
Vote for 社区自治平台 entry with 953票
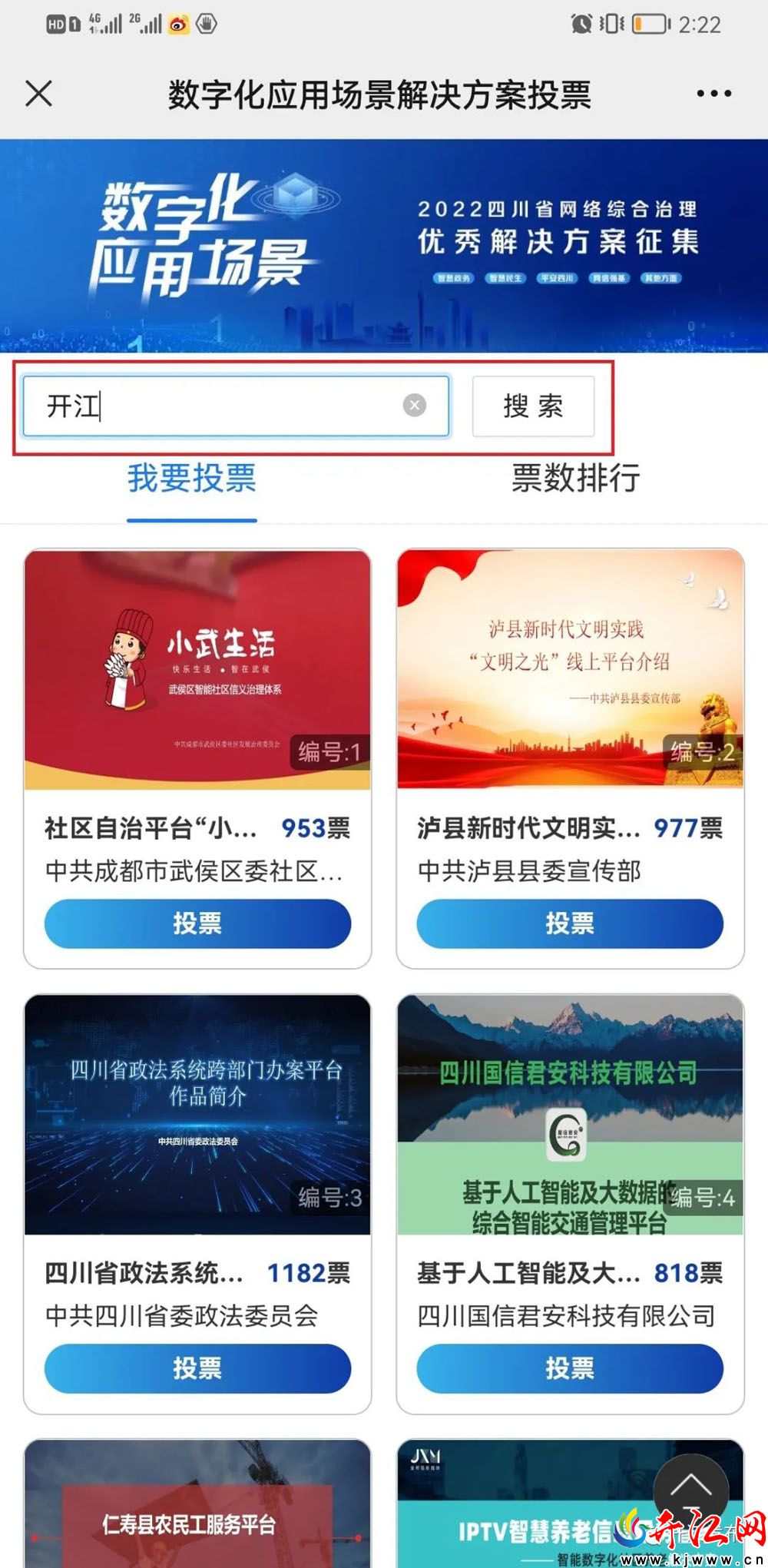197,923
